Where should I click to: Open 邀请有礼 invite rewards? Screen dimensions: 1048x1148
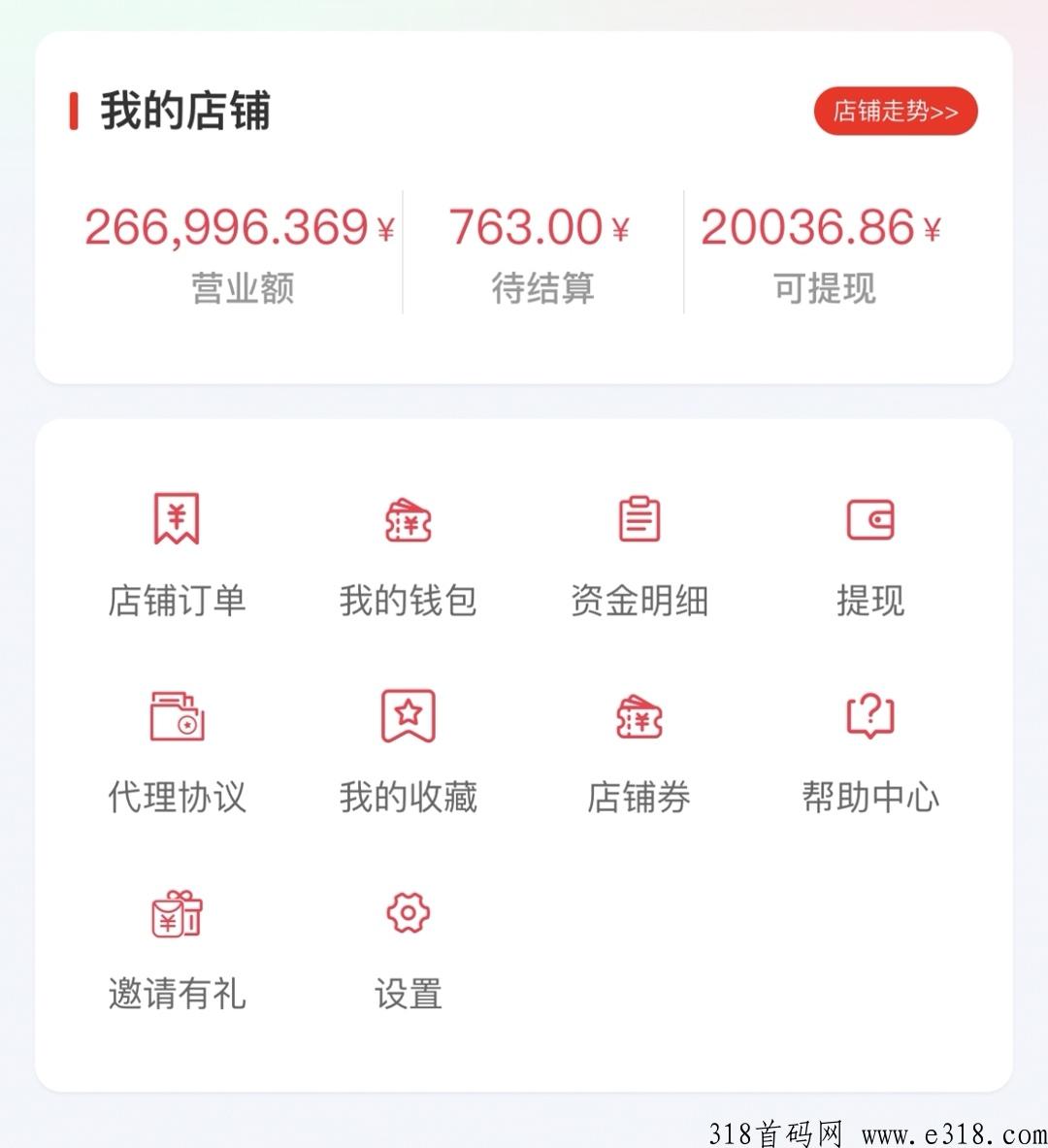(x=177, y=947)
